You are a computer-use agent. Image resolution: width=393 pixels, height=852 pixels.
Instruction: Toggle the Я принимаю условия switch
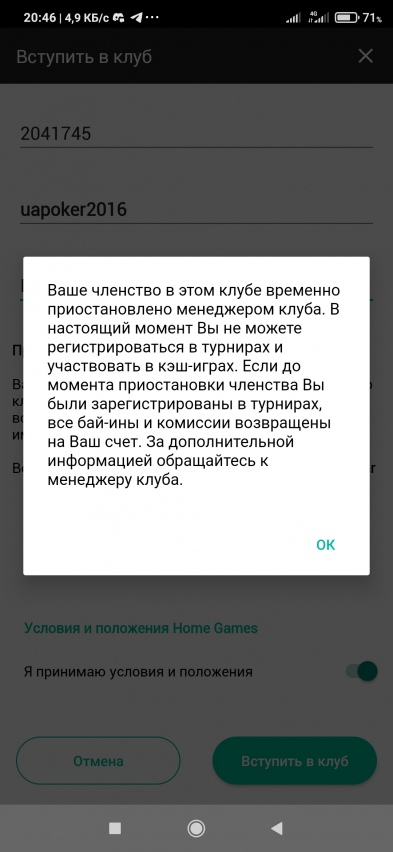pyautogui.click(x=362, y=672)
